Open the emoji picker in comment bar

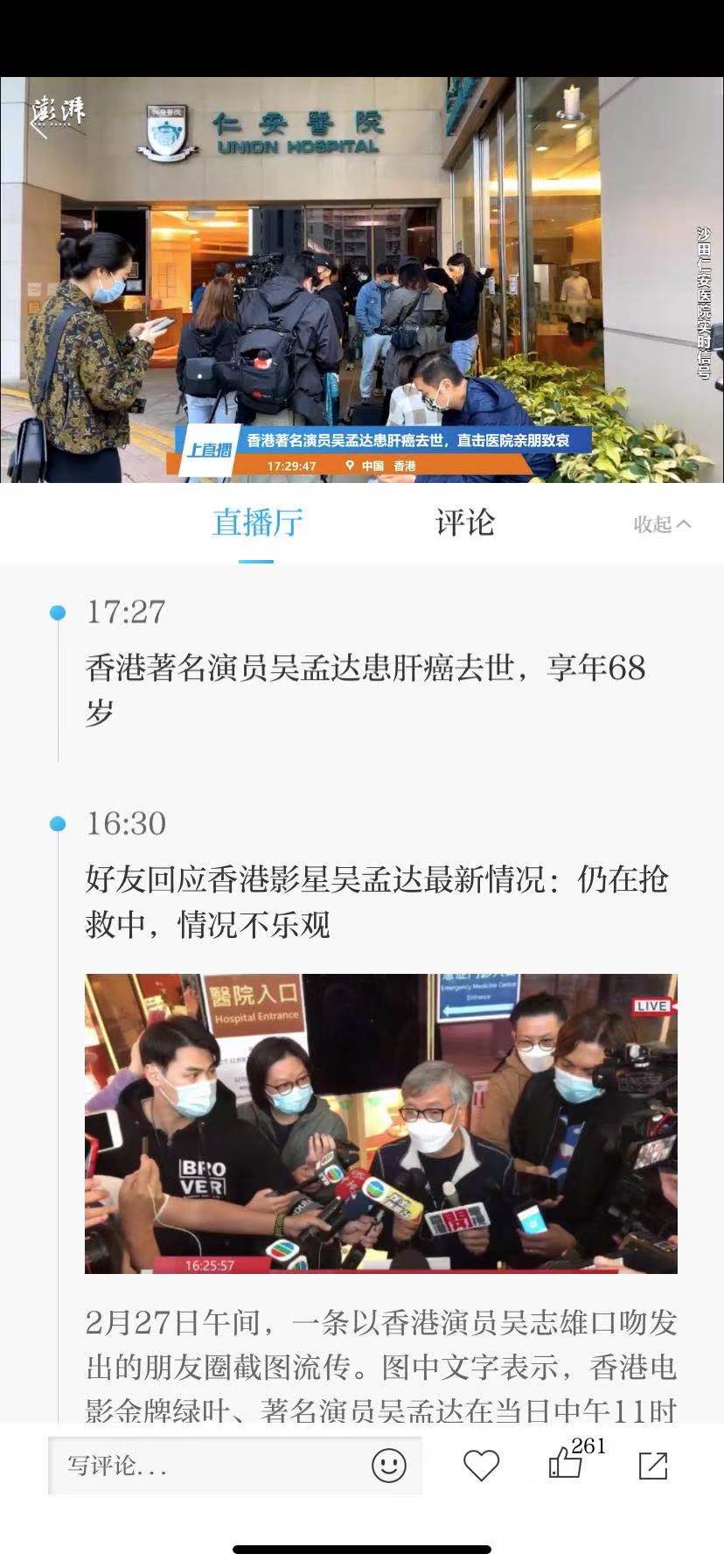[389, 1466]
